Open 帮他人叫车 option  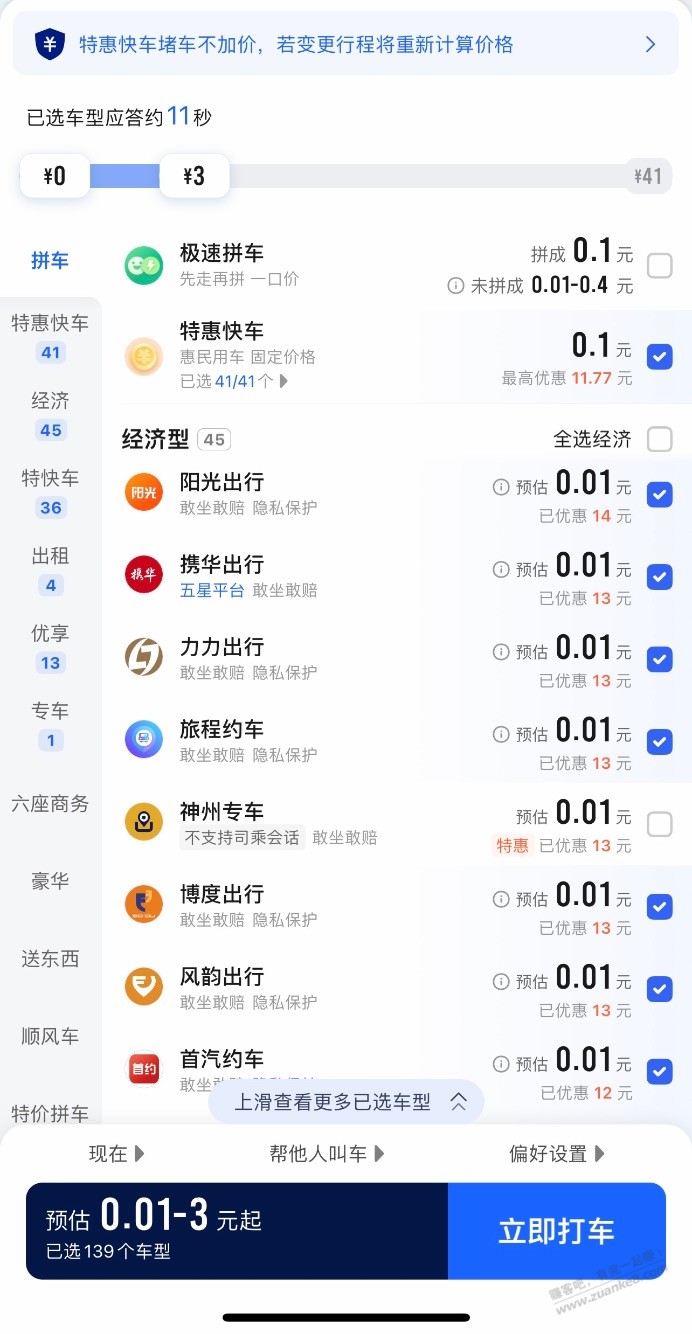coord(326,1154)
